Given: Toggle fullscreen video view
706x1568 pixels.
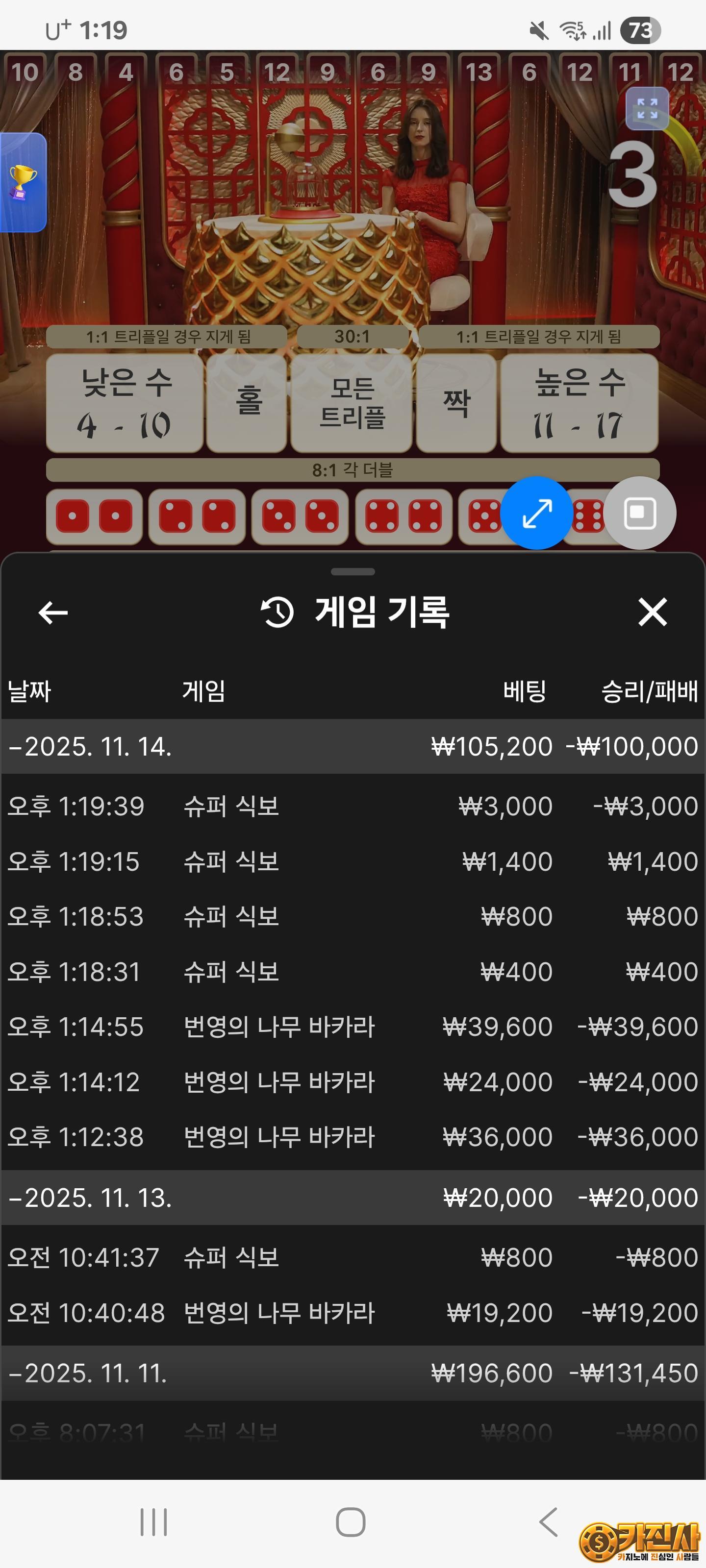Looking at the screenshot, I should coord(647,108).
